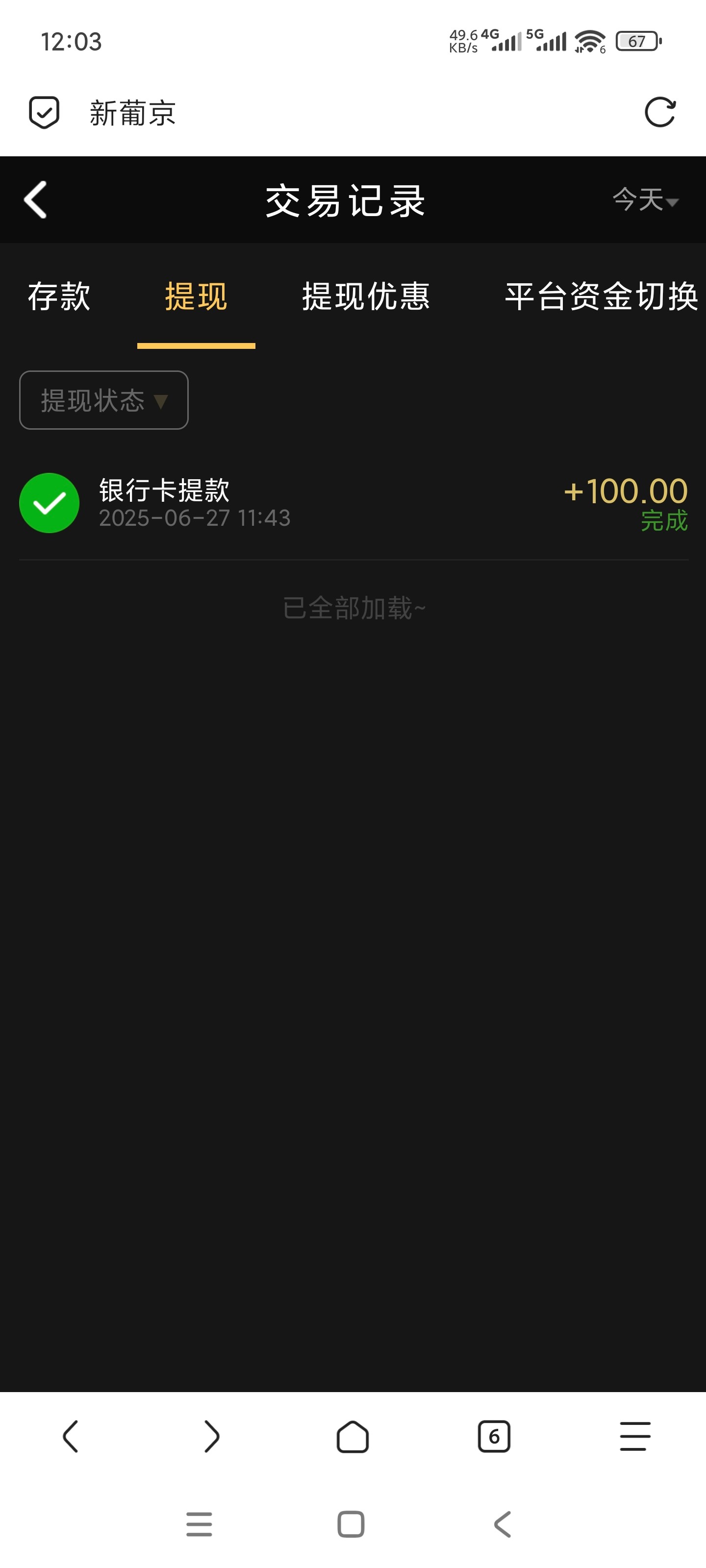
Task: Switch to the 存款 tab
Action: (59, 296)
